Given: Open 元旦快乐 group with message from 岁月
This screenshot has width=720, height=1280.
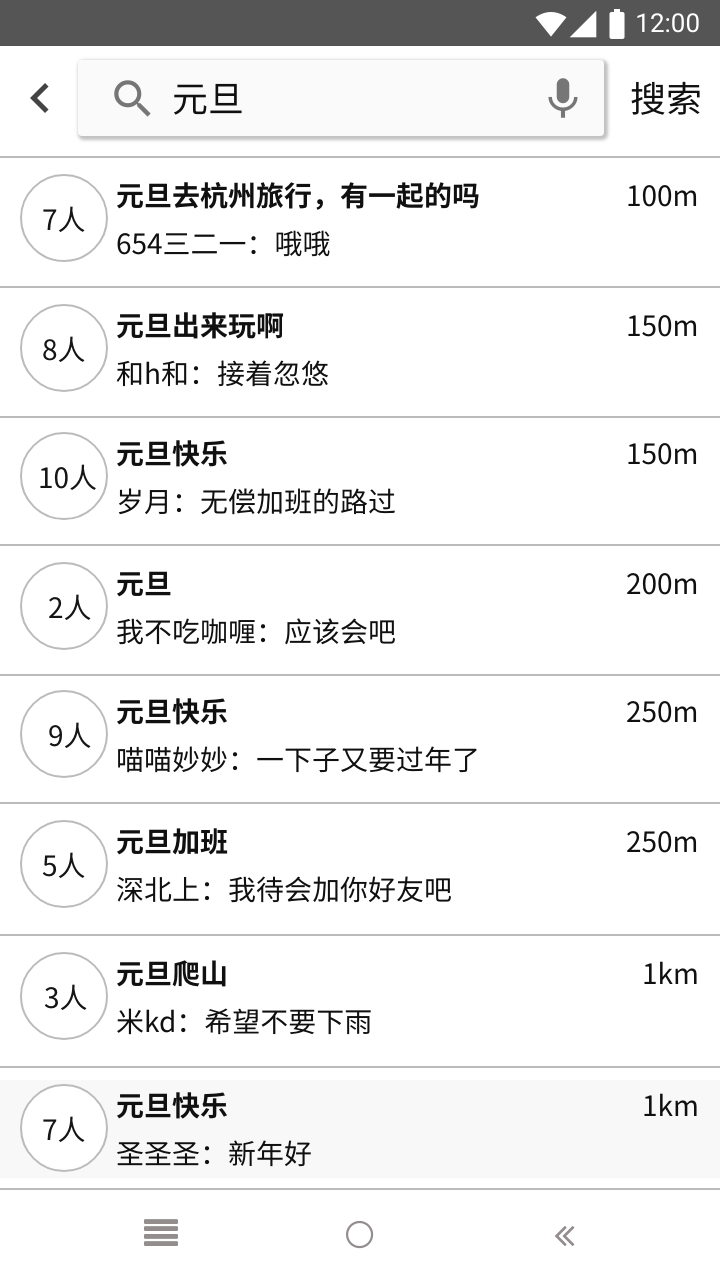Looking at the screenshot, I should [360, 478].
